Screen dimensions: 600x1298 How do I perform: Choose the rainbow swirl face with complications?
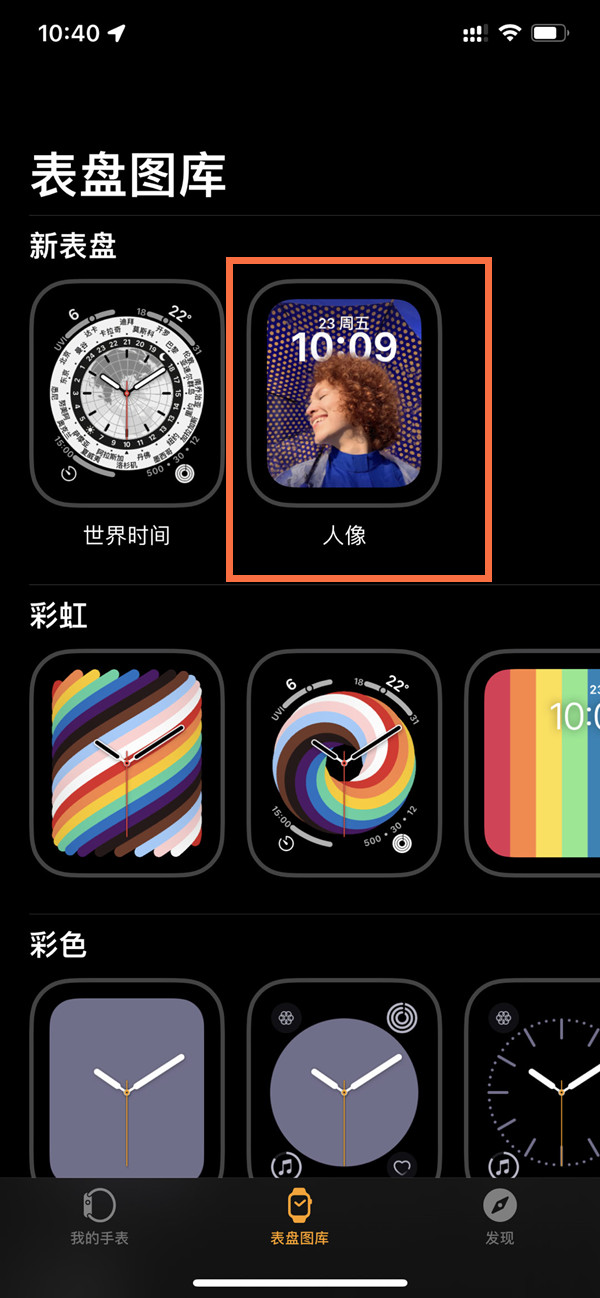click(x=344, y=762)
